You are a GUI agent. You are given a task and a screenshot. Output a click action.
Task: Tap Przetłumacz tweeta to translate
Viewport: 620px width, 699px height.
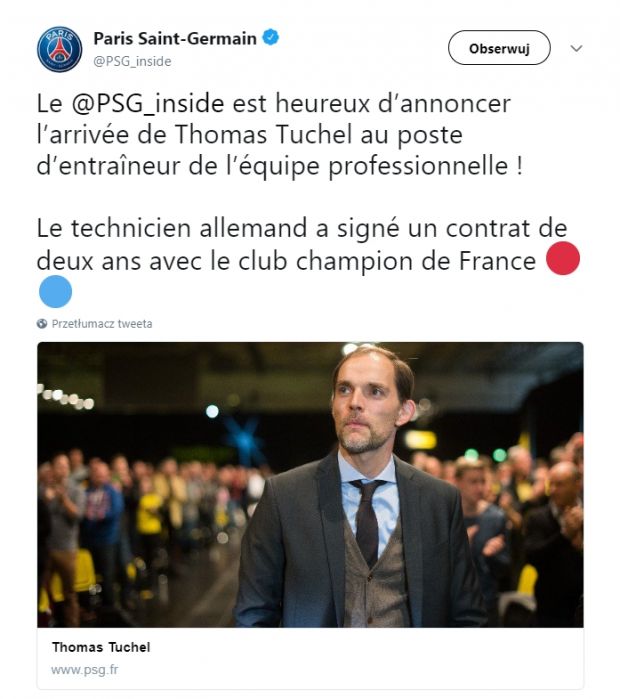(101, 324)
